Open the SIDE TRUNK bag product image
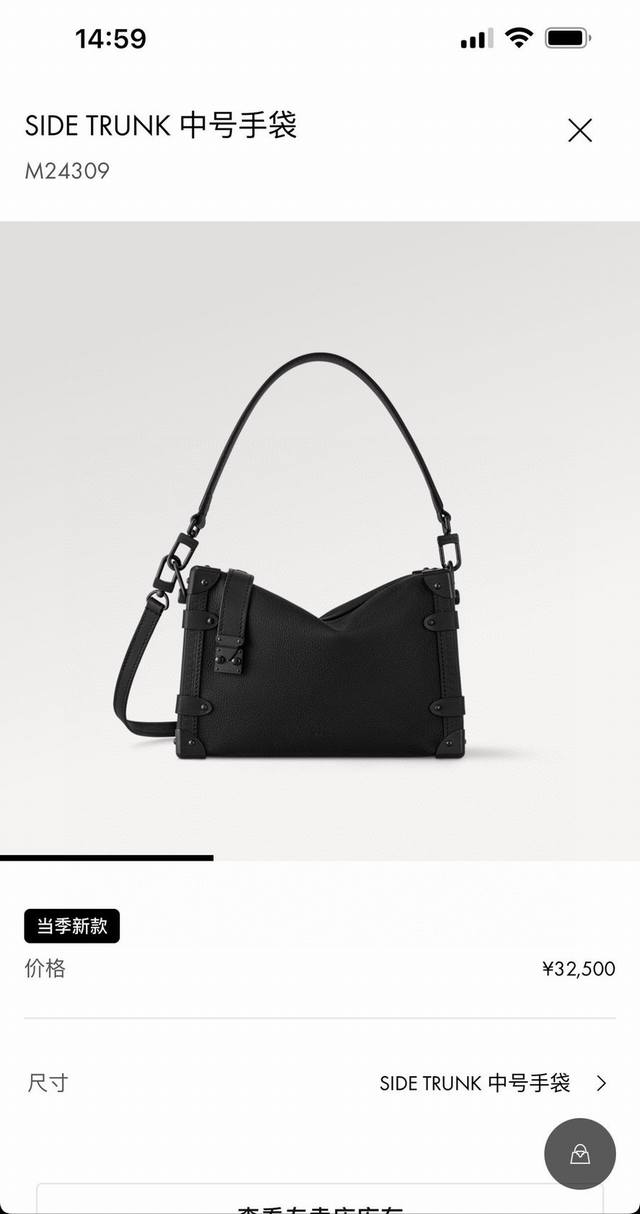 point(320,540)
